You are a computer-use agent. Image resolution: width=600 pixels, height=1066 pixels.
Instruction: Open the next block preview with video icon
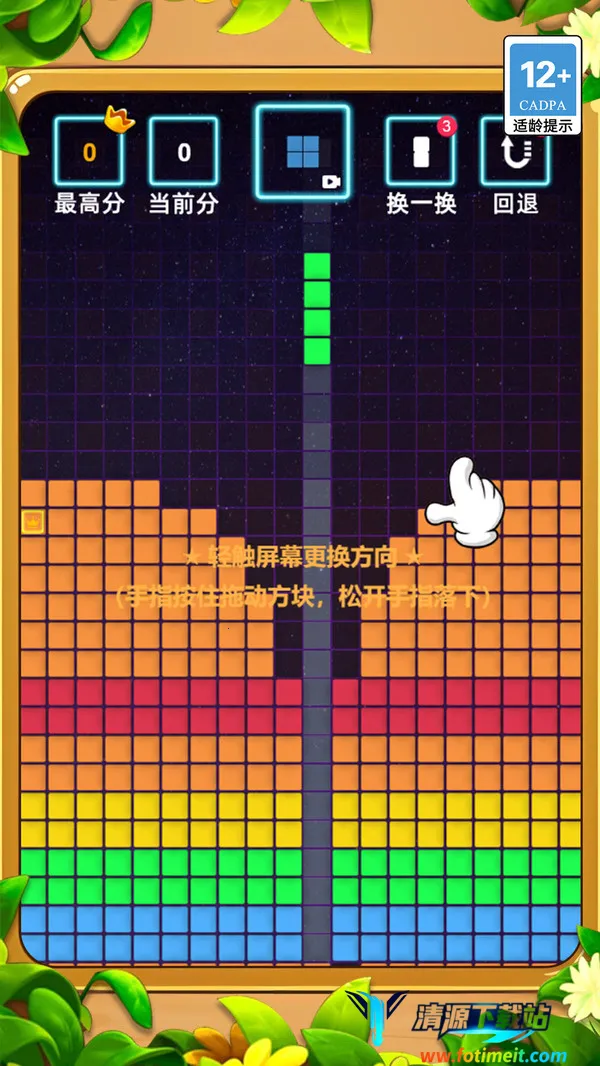302,153
